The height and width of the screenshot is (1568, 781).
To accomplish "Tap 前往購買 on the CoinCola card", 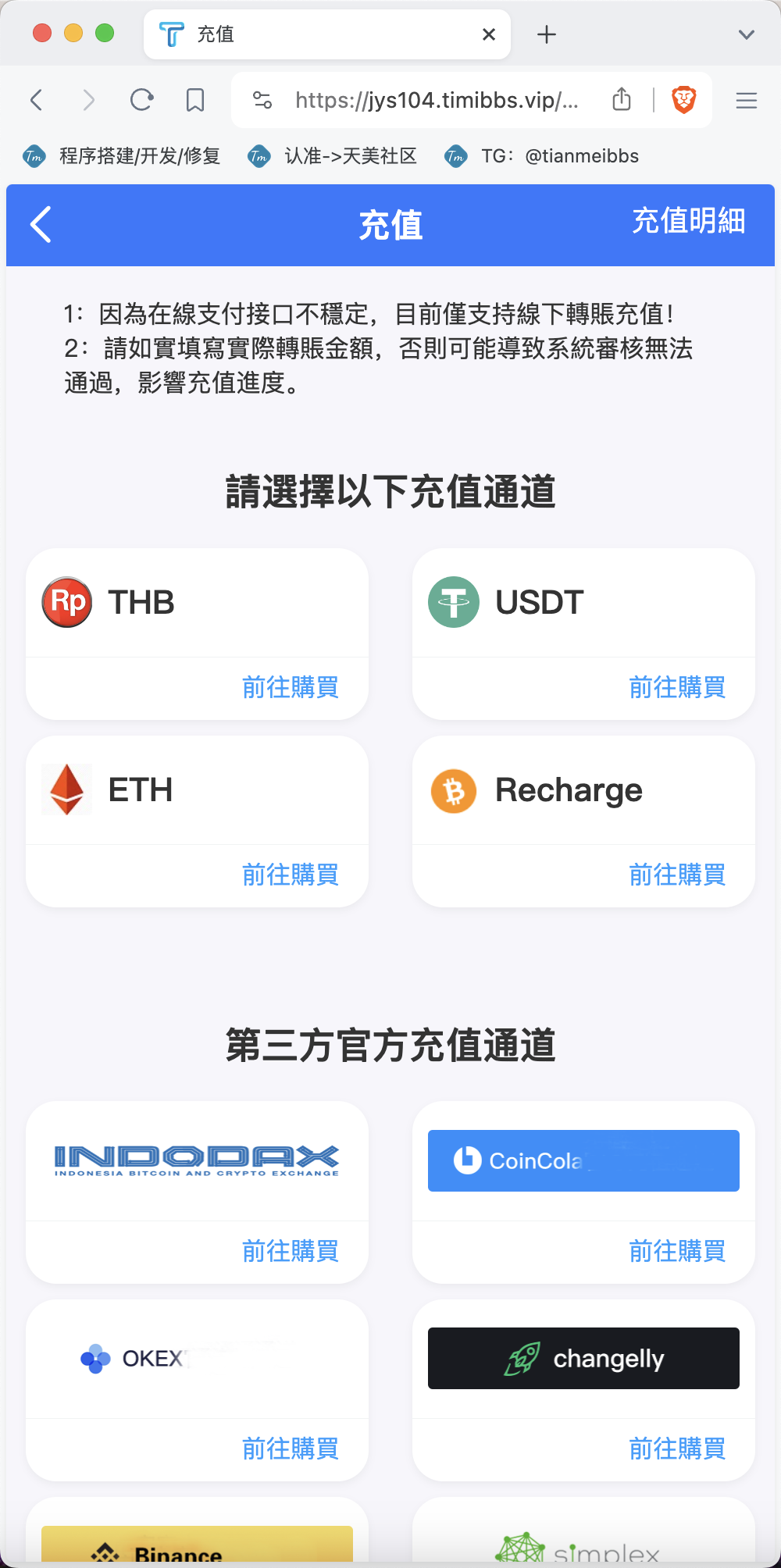I will (x=677, y=1251).
